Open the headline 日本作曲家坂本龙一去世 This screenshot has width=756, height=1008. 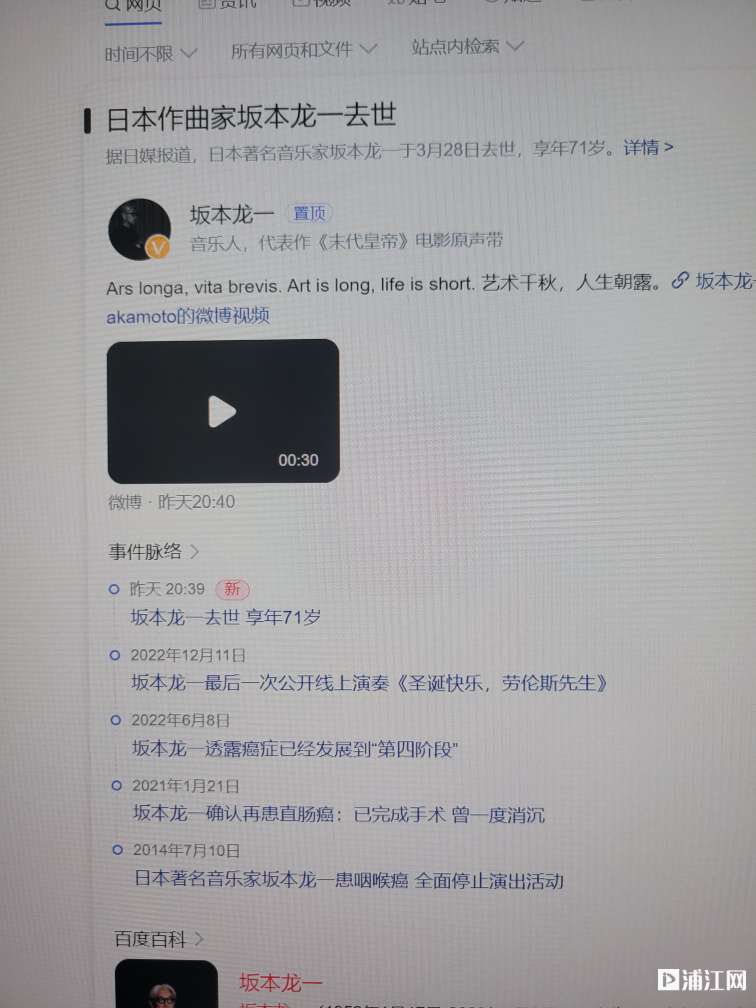(x=252, y=117)
